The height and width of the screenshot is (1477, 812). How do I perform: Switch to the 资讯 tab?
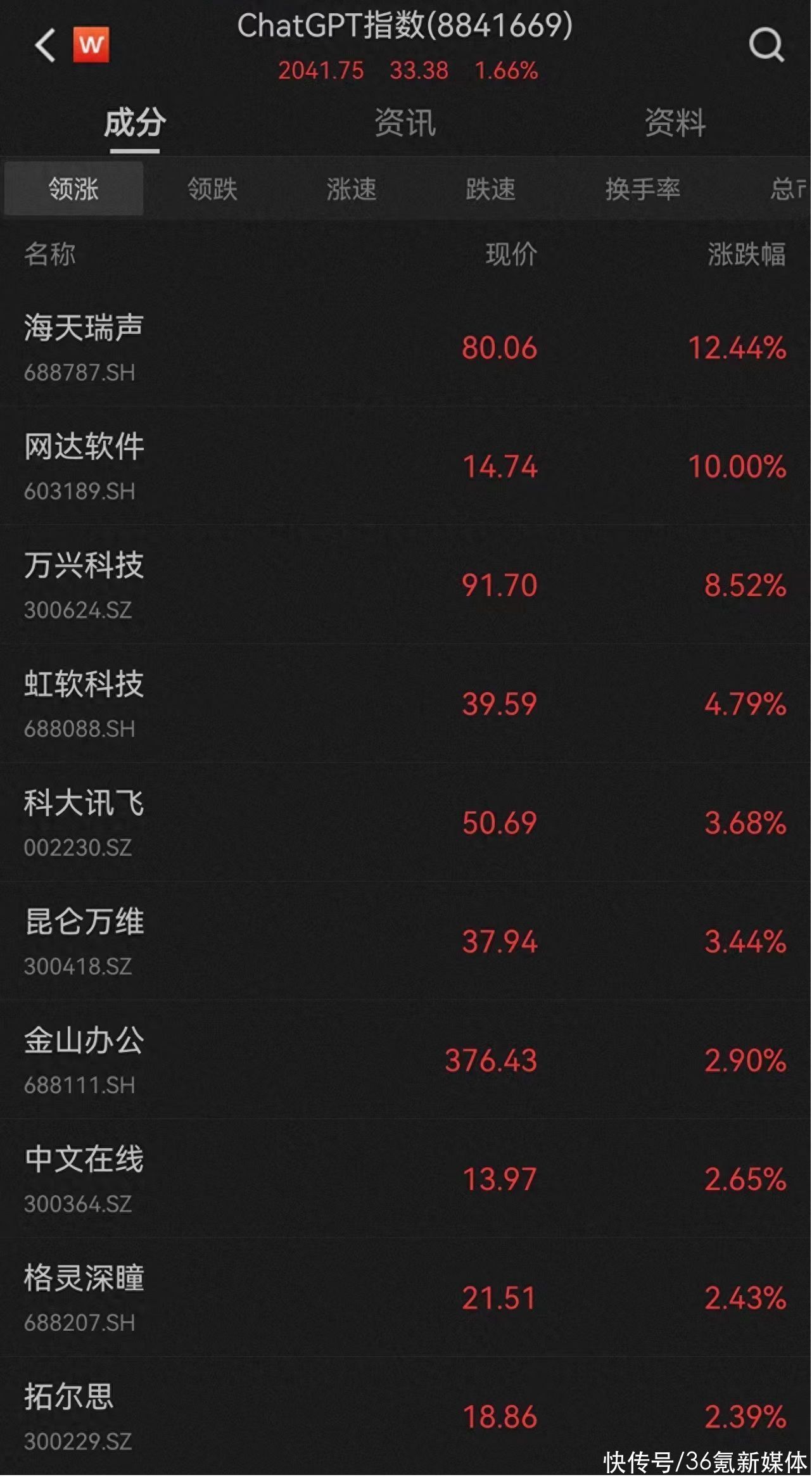coord(405,122)
